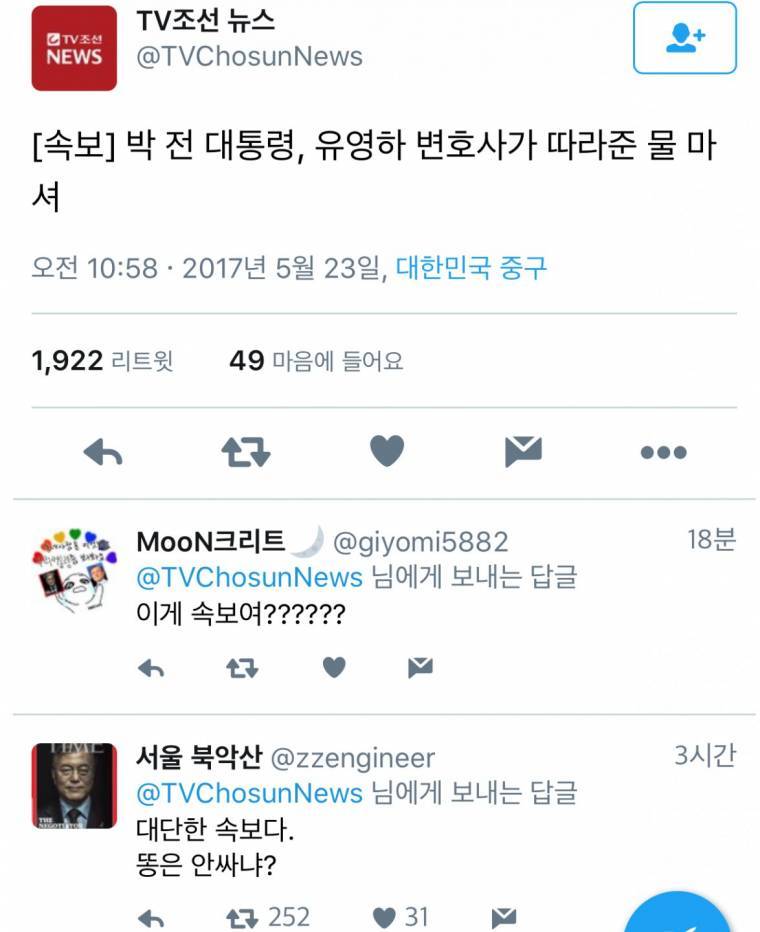
Task: Follow the TV조선 뉴스 account
Action: (x=685, y=38)
